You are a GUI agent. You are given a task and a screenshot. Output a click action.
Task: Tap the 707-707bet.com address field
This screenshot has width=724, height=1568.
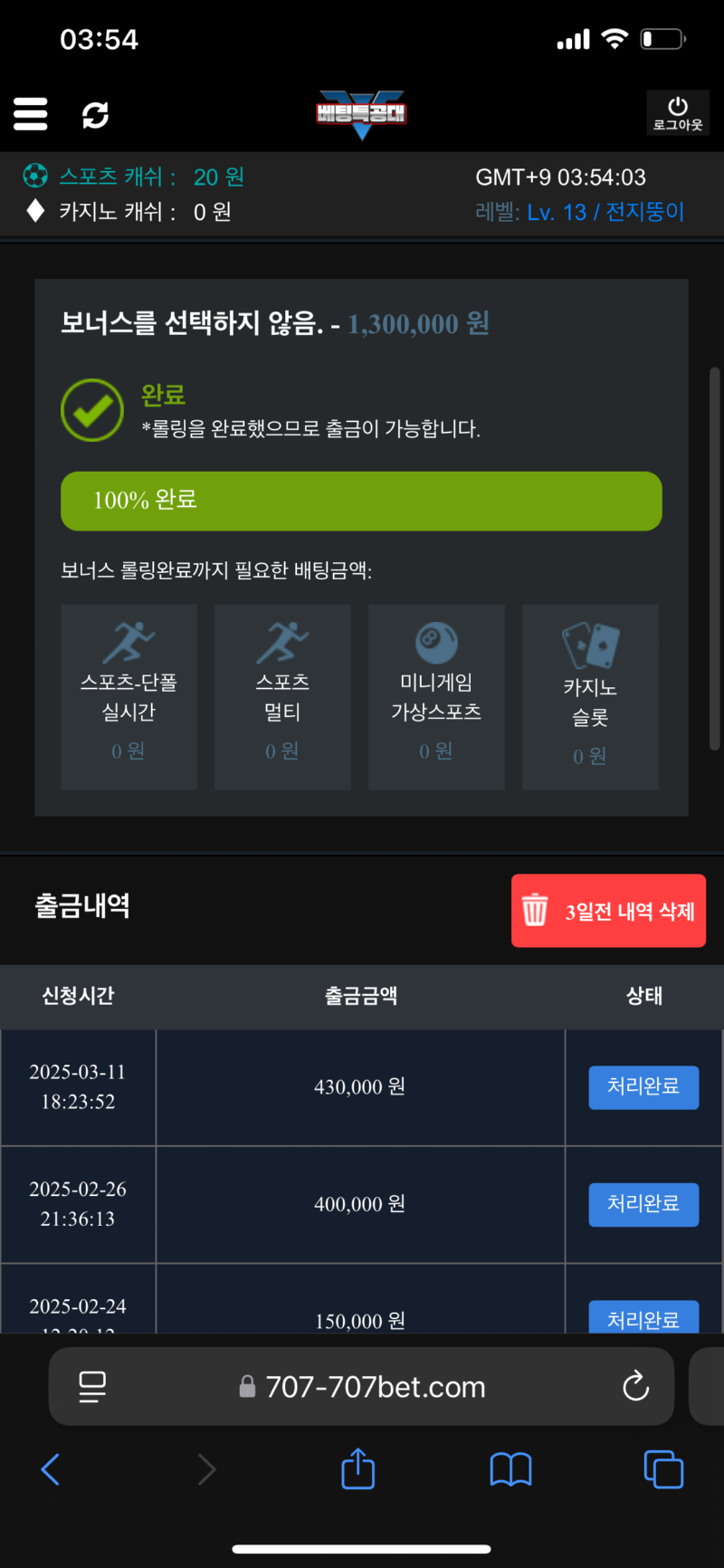[362, 1387]
